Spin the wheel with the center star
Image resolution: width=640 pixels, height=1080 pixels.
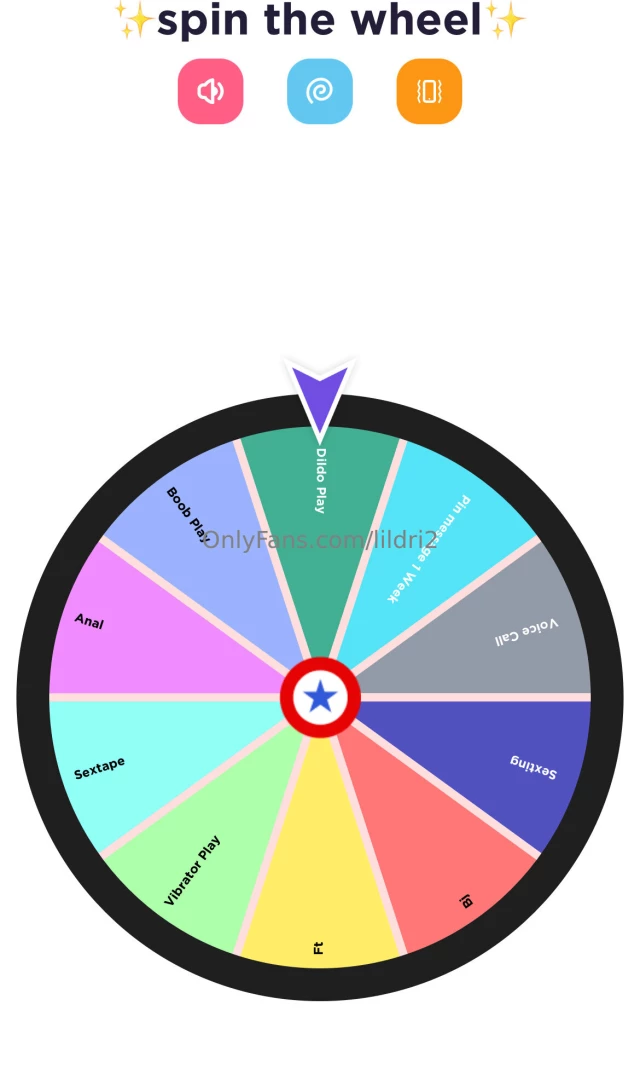coord(320,697)
